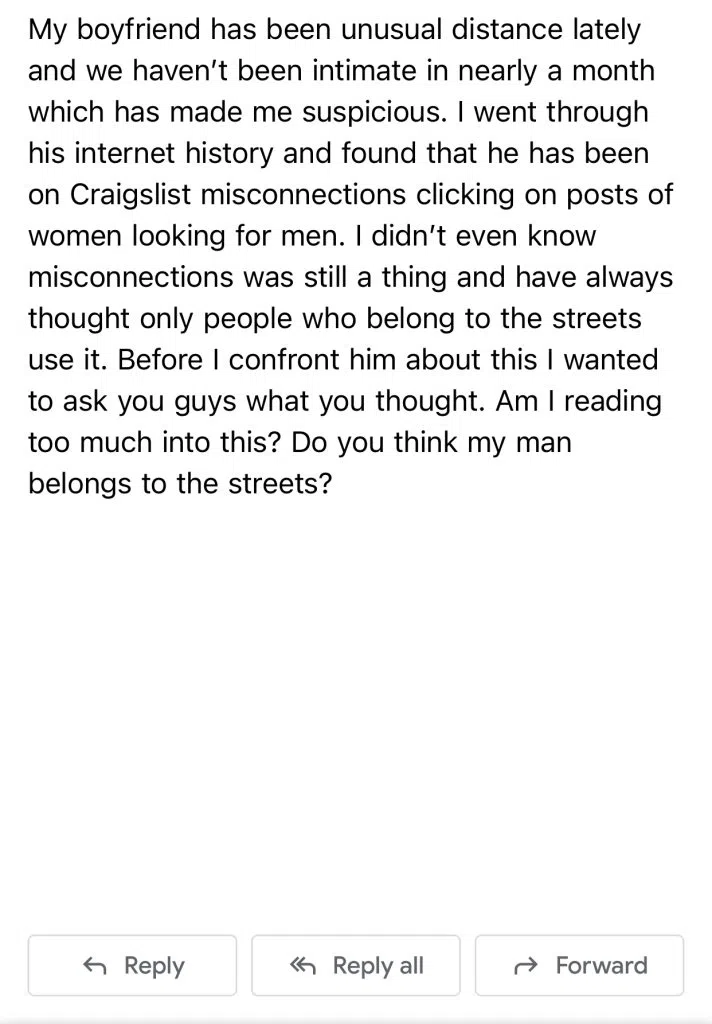Choose Reply all for this email
Screen dimensions: 712x1024
pyautogui.click(x=356, y=965)
